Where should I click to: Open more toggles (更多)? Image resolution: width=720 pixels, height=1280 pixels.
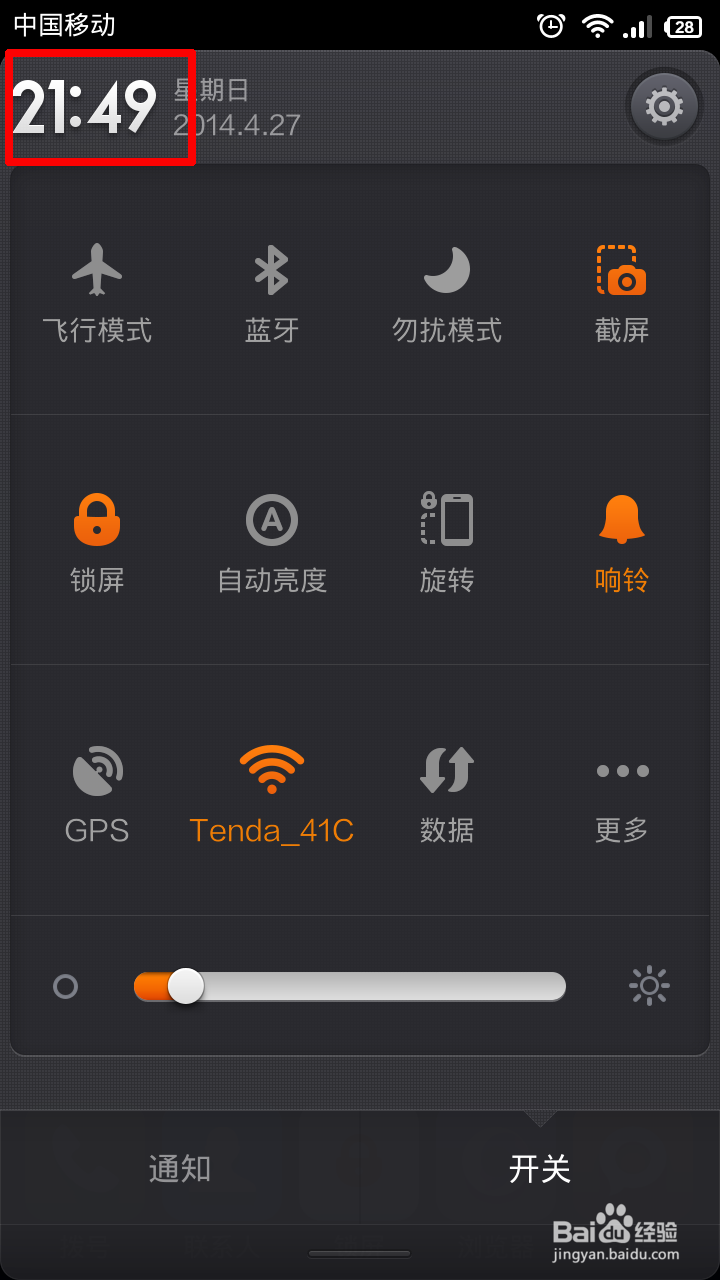[x=621, y=792]
